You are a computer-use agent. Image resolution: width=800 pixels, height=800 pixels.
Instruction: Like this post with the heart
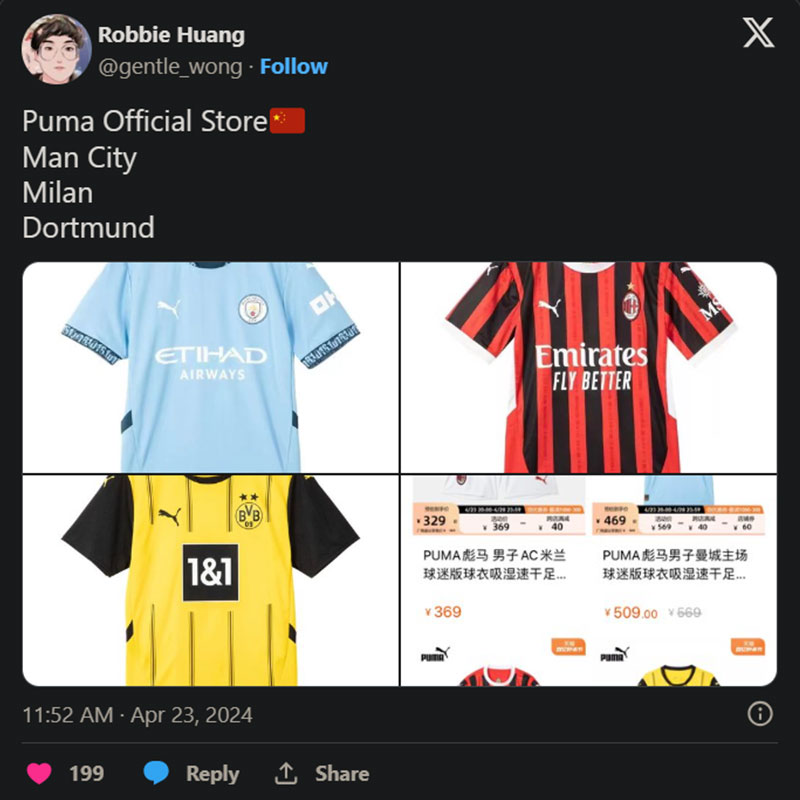[x=39, y=773]
